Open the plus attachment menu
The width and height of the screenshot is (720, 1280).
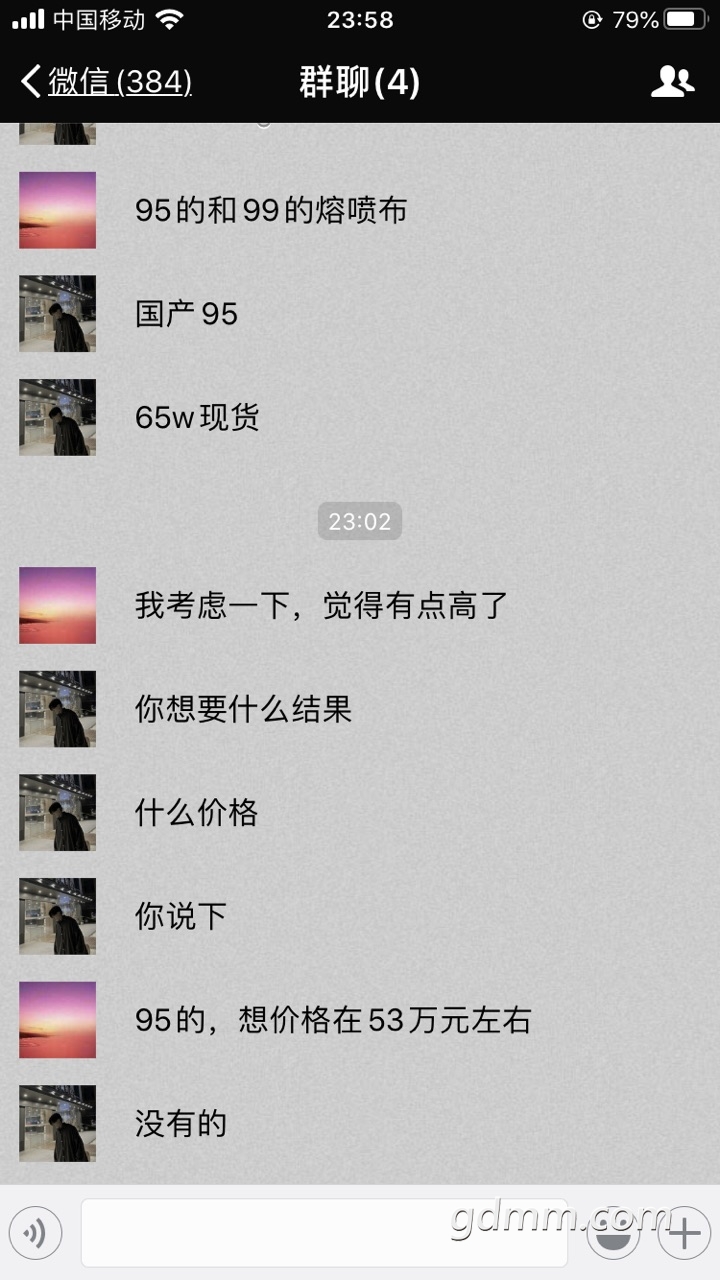[684, 1233]
